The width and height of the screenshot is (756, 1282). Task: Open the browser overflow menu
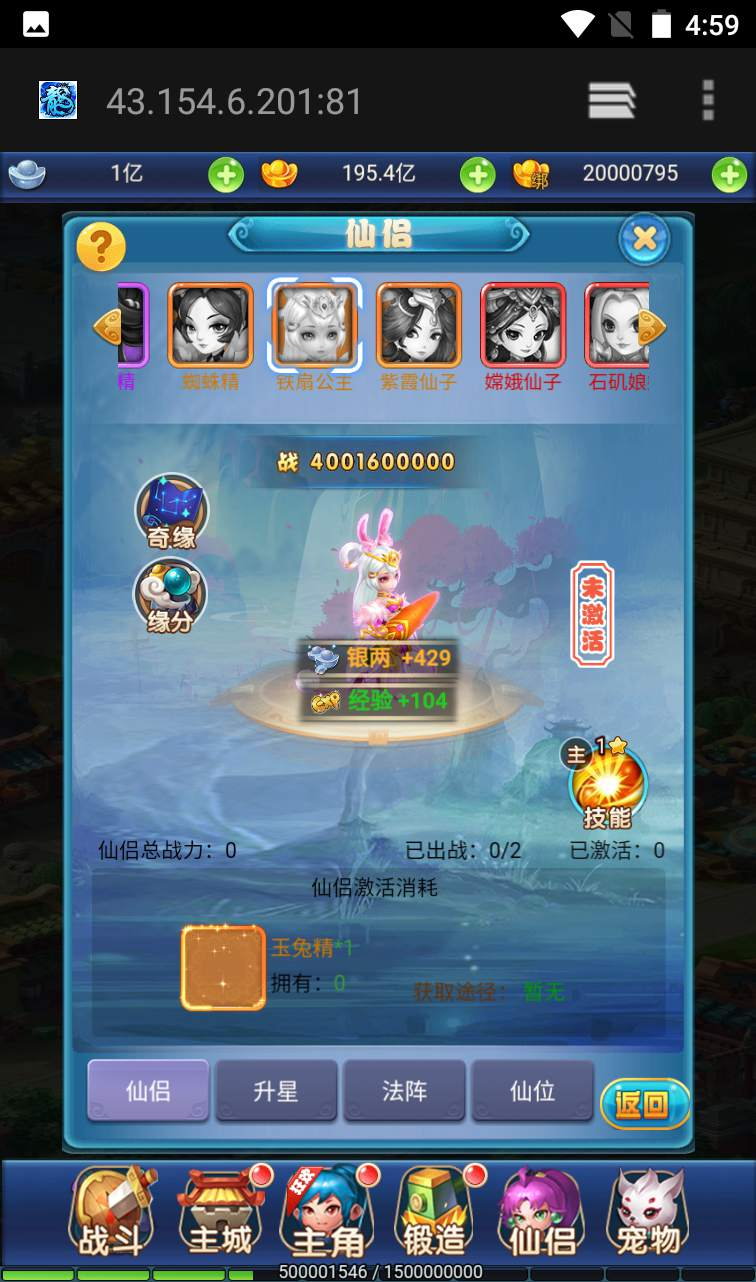click(708, 100)
